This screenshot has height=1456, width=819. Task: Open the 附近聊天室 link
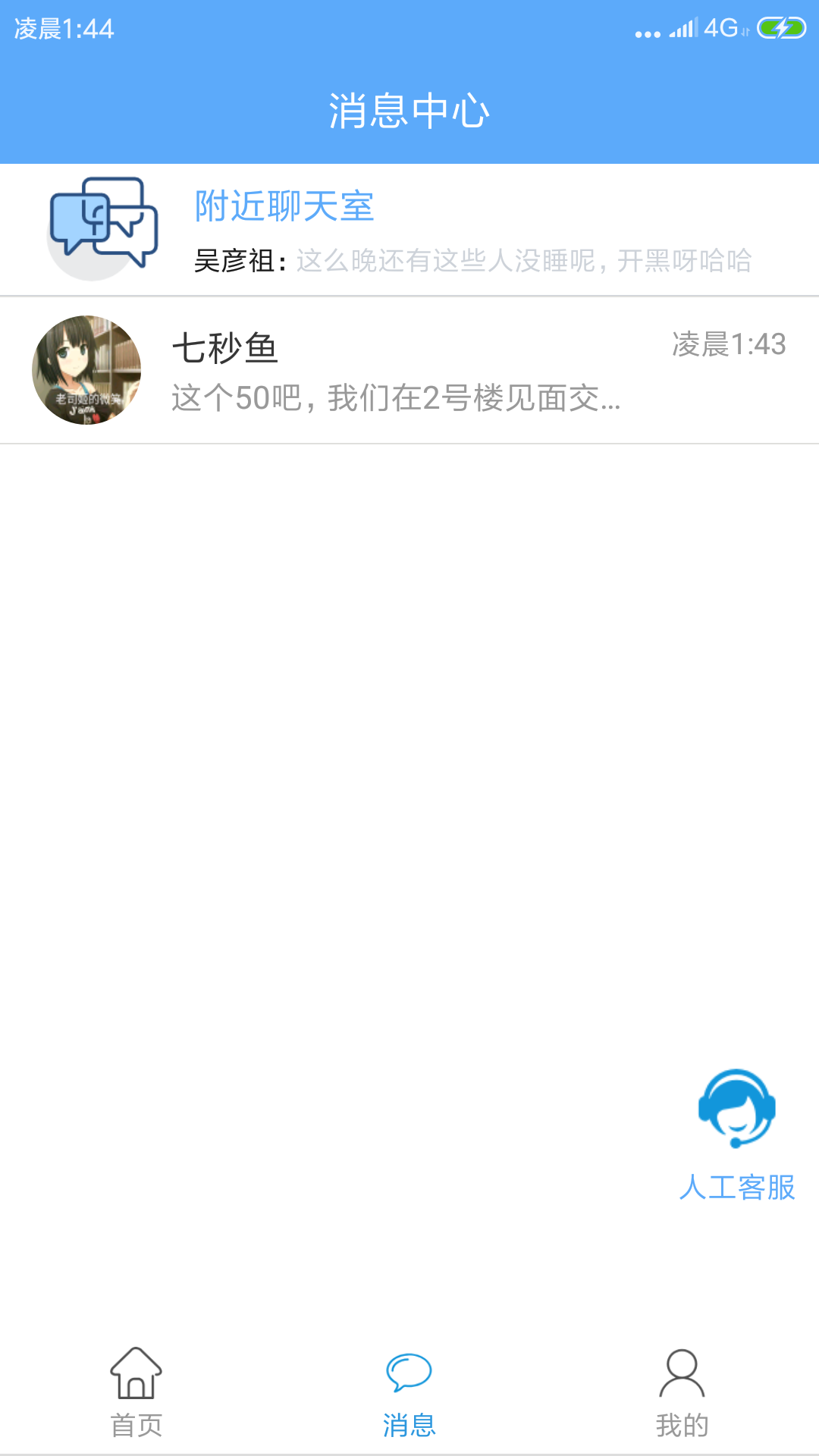[x=283, y=207]
